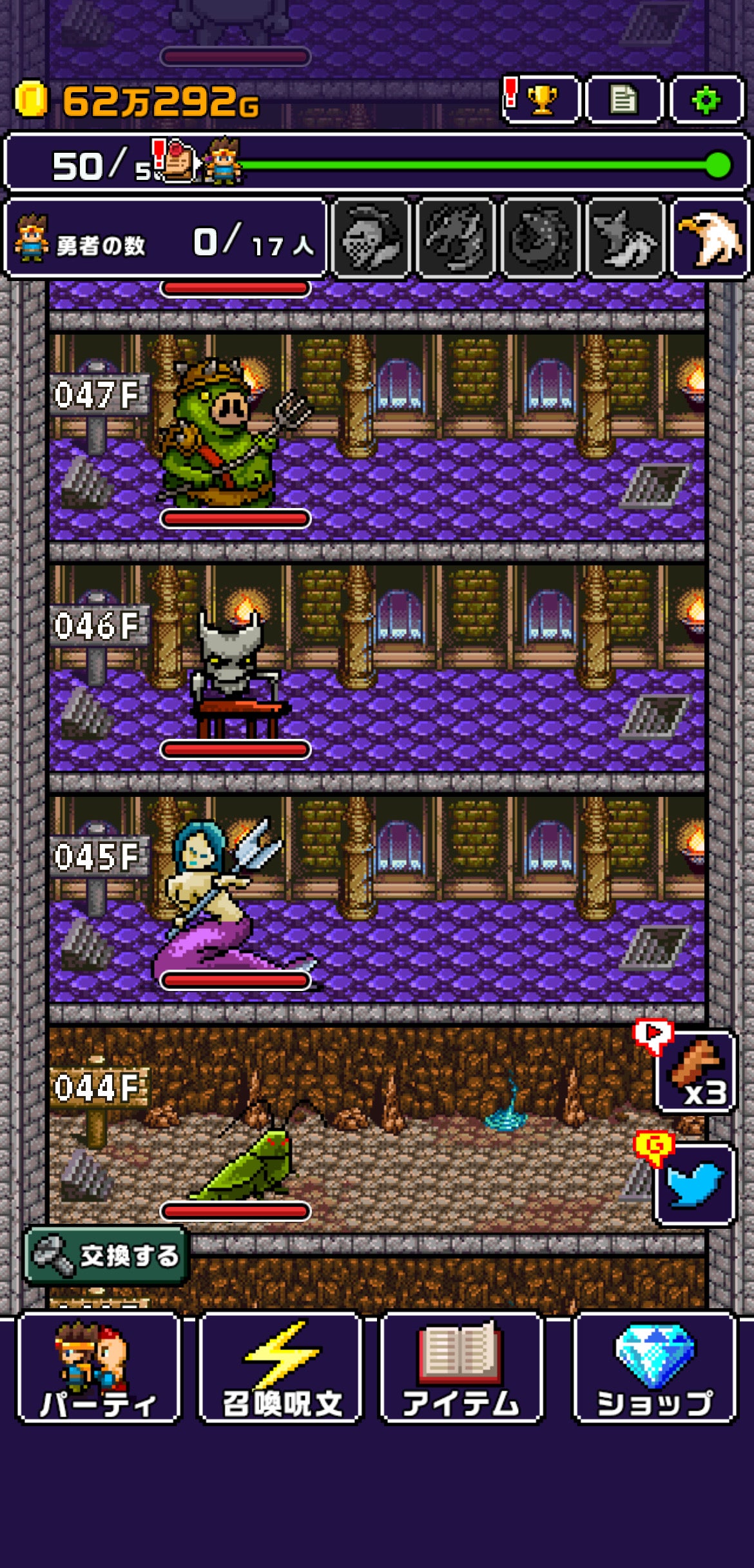Select the white eagle summon slot
The image size is (754, 1568).
coord(710,239)
